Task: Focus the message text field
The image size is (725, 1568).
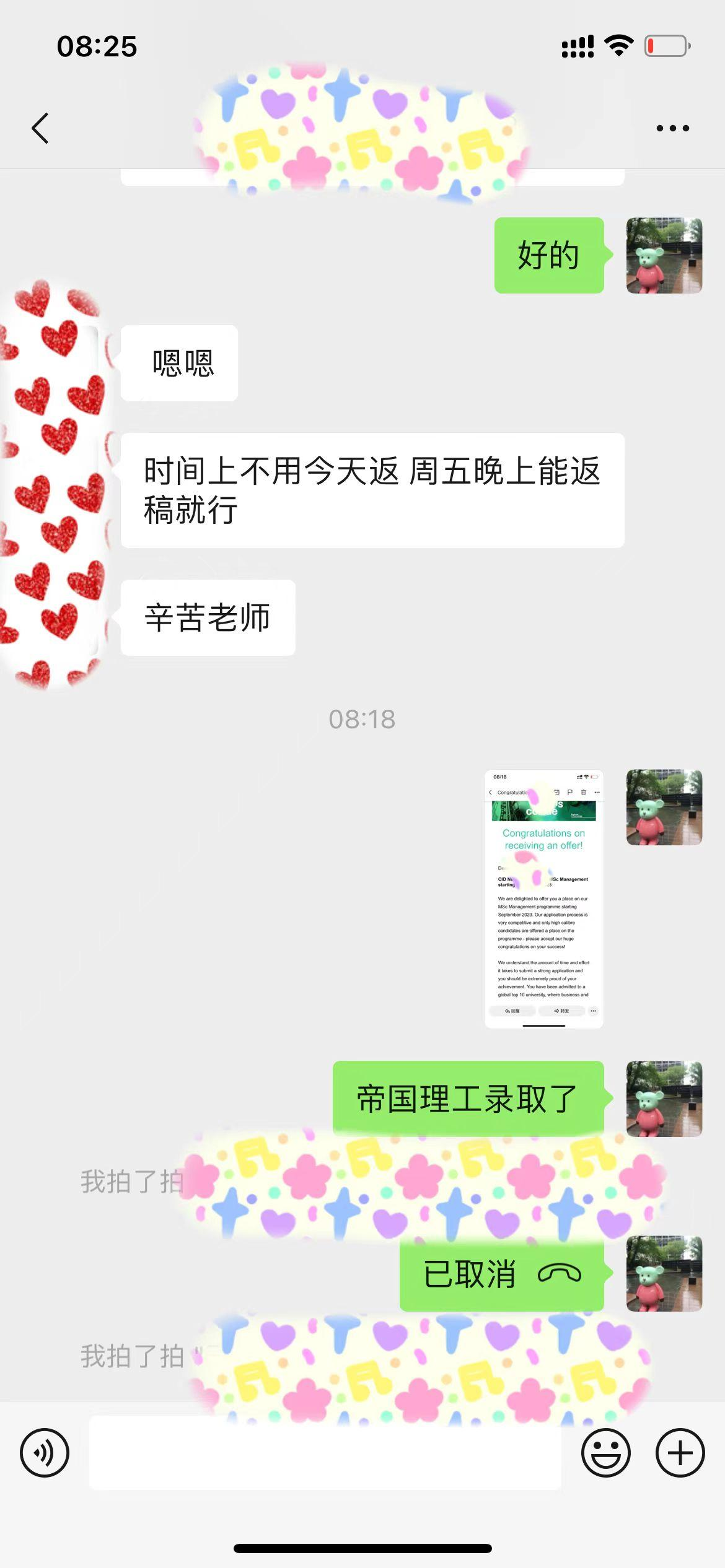Action: click(x=325, y=1452)
